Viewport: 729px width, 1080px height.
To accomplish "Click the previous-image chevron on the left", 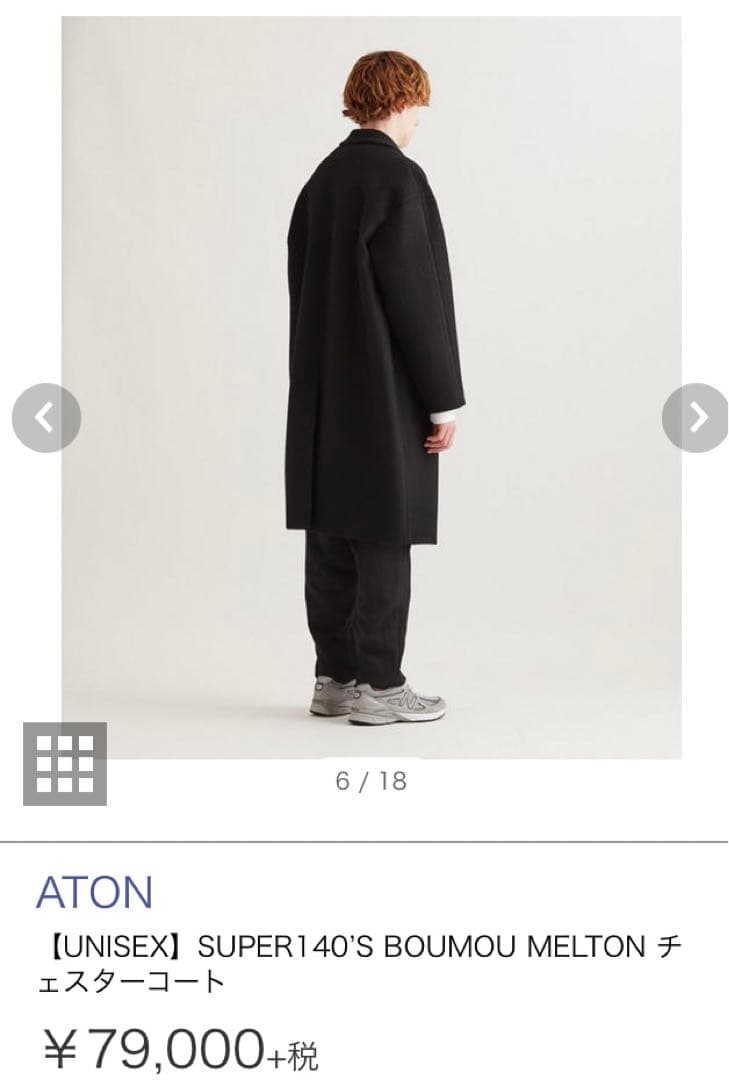I will 46,417.
